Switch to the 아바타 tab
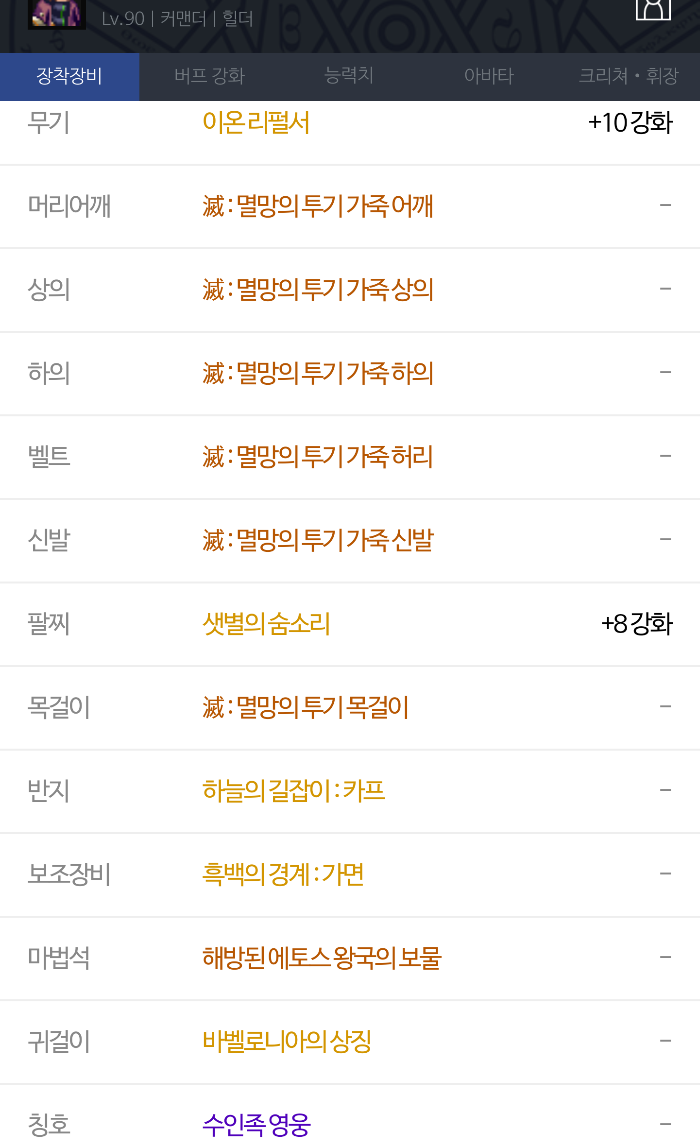This screenshot has height=1148, width=700. click(488, 76)
